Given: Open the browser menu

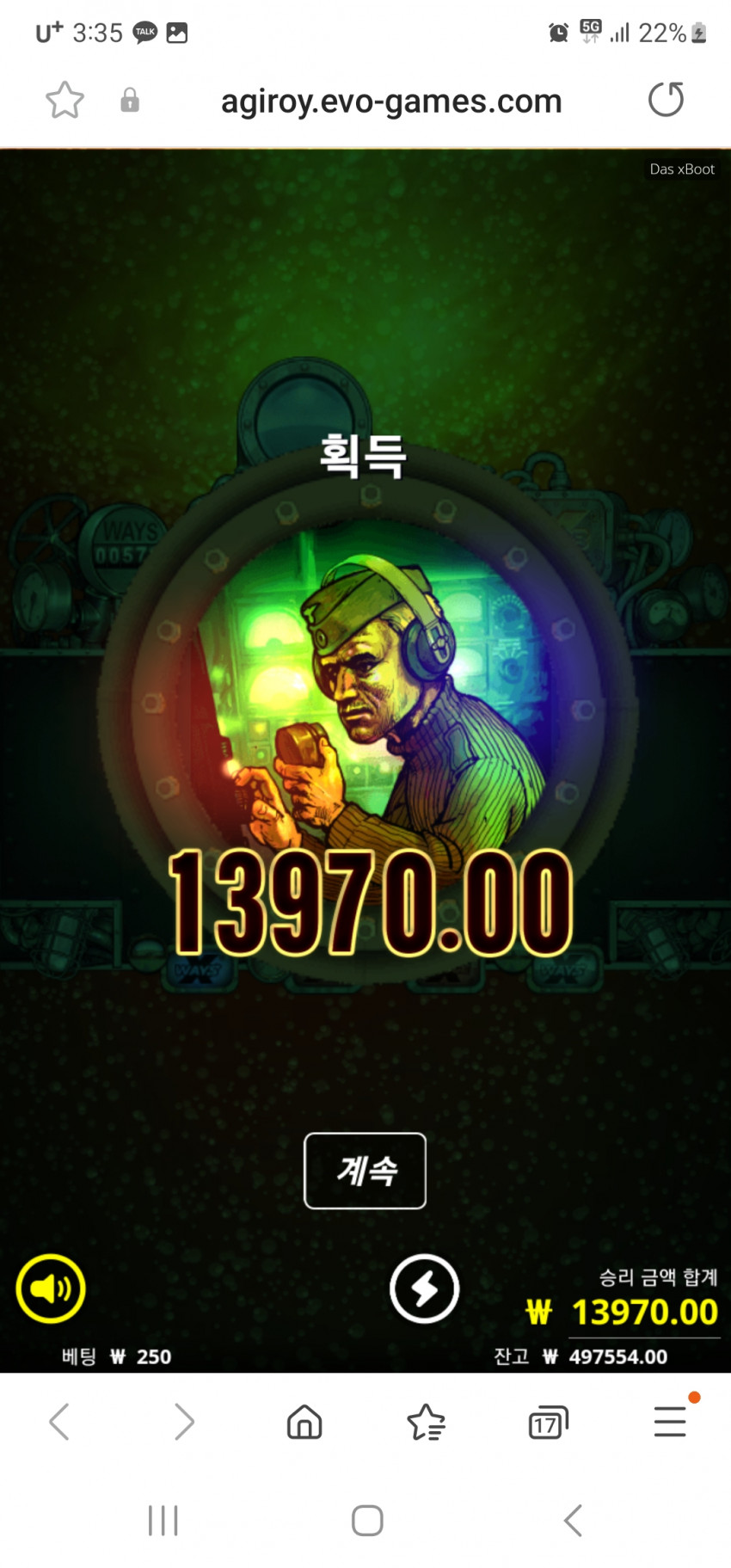Looking at the screenshot, I should 670,1421.
